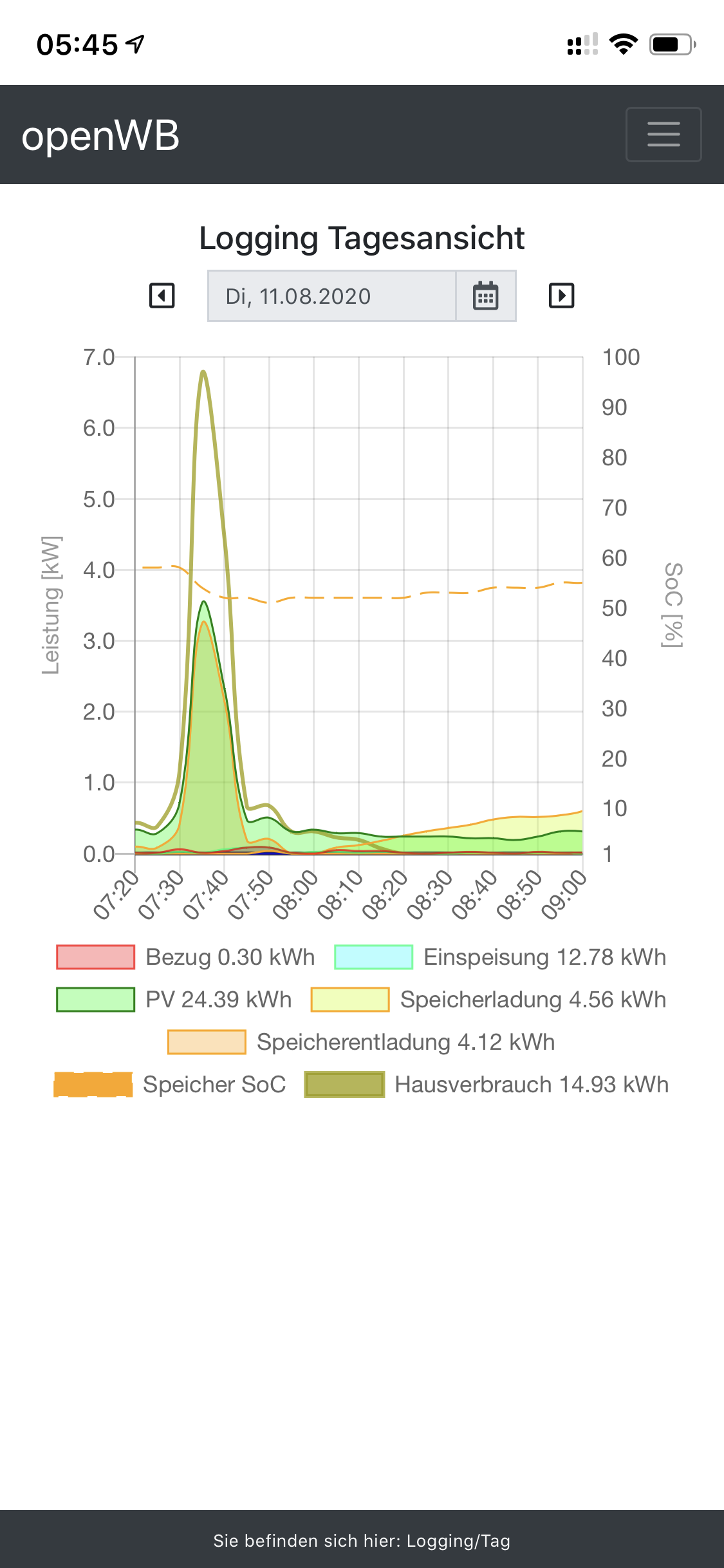Toggle Speicherladung series visibility
This screenshot has height=1568, width=724.
488,1000
